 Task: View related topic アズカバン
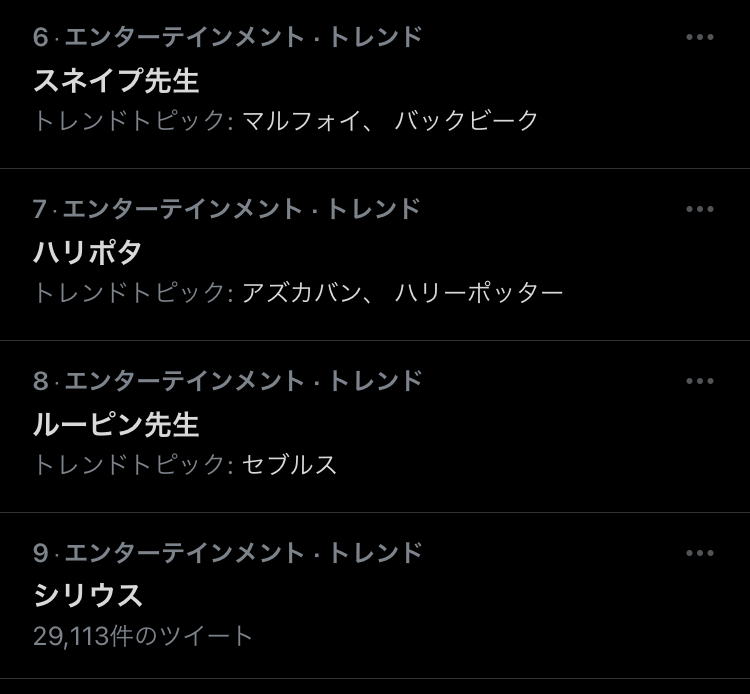click(x=301, y=293)
